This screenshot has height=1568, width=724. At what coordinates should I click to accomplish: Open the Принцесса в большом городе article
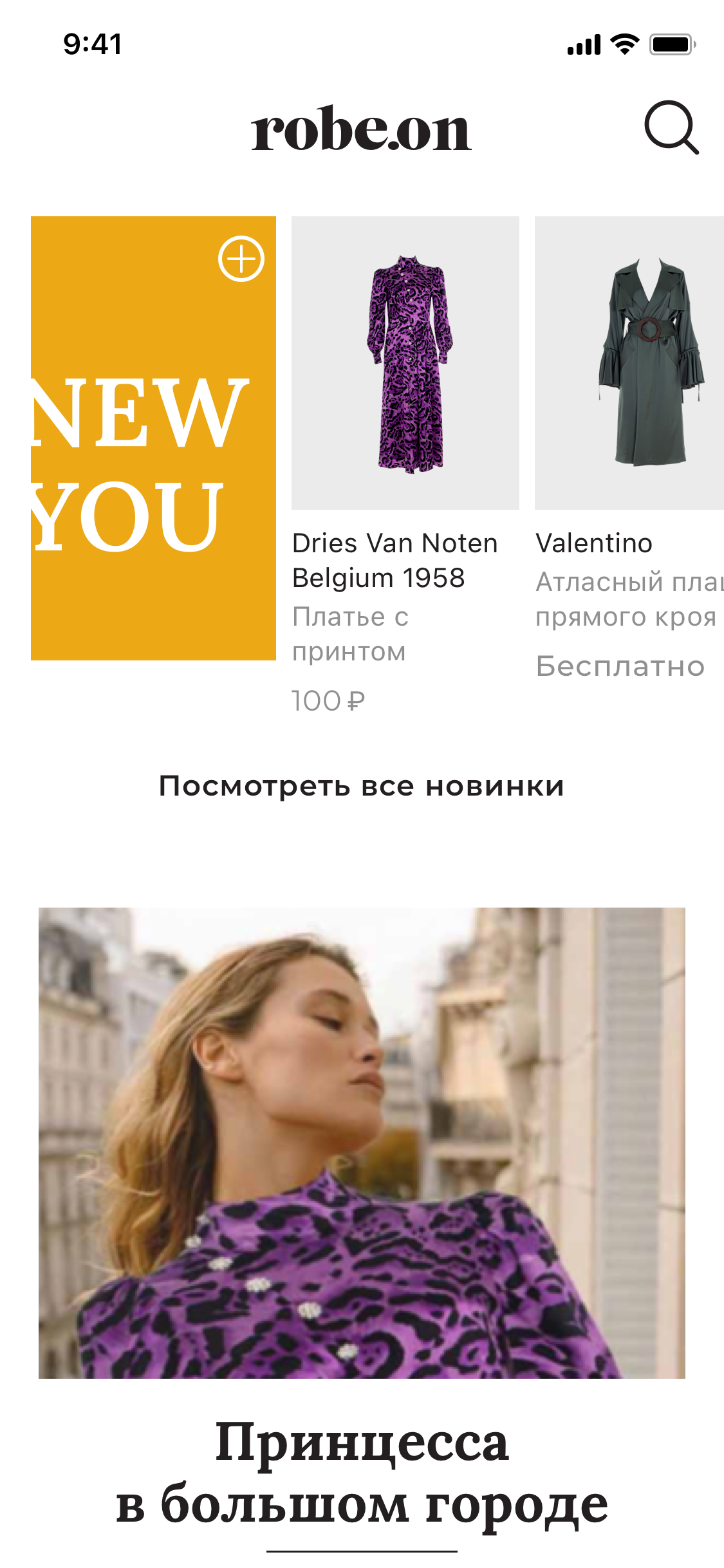[x=362, y=1143]
